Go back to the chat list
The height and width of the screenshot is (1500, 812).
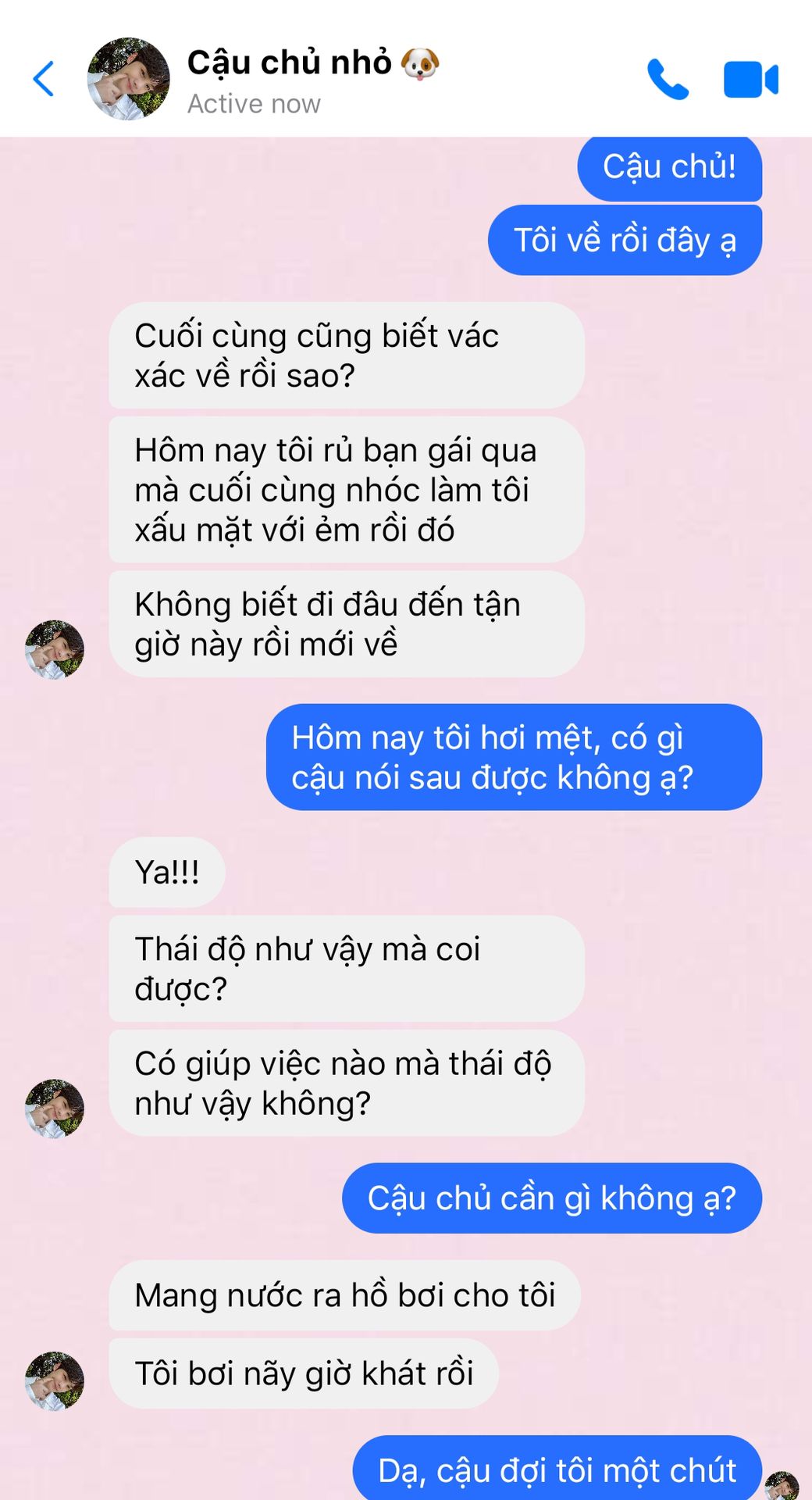pos(44,79)
